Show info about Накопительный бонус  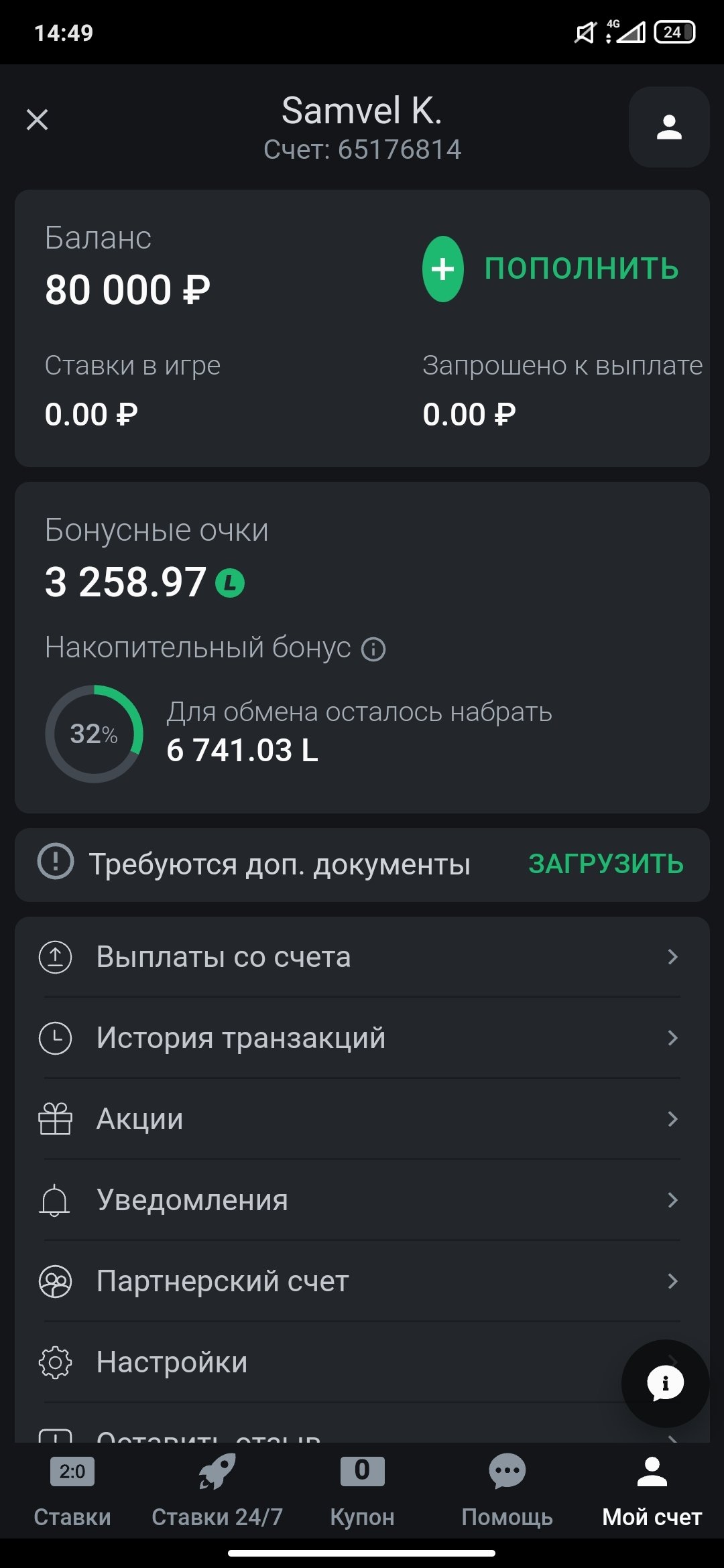pyautogui.click(x=373, y=649)
